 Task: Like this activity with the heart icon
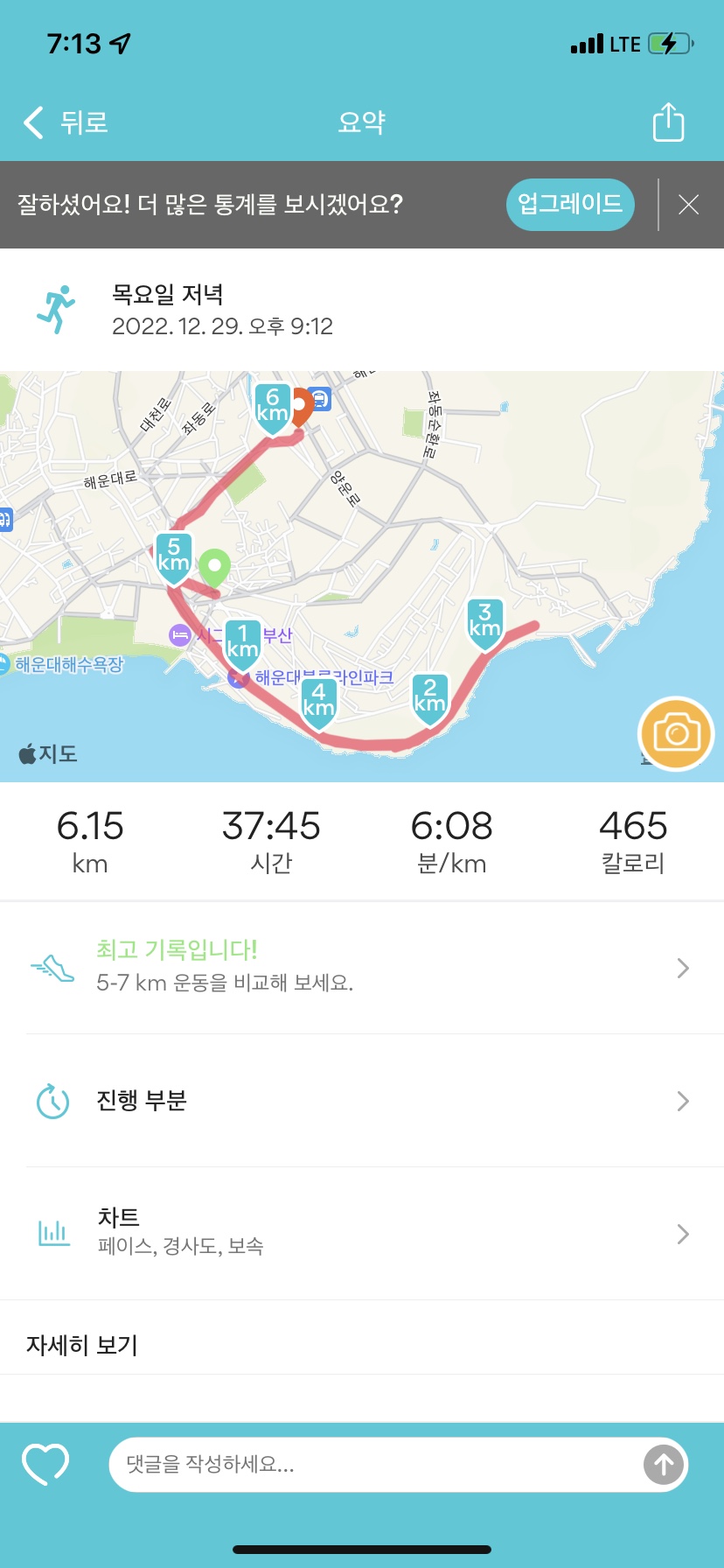pyautogui.click(x=45, y=1464)
